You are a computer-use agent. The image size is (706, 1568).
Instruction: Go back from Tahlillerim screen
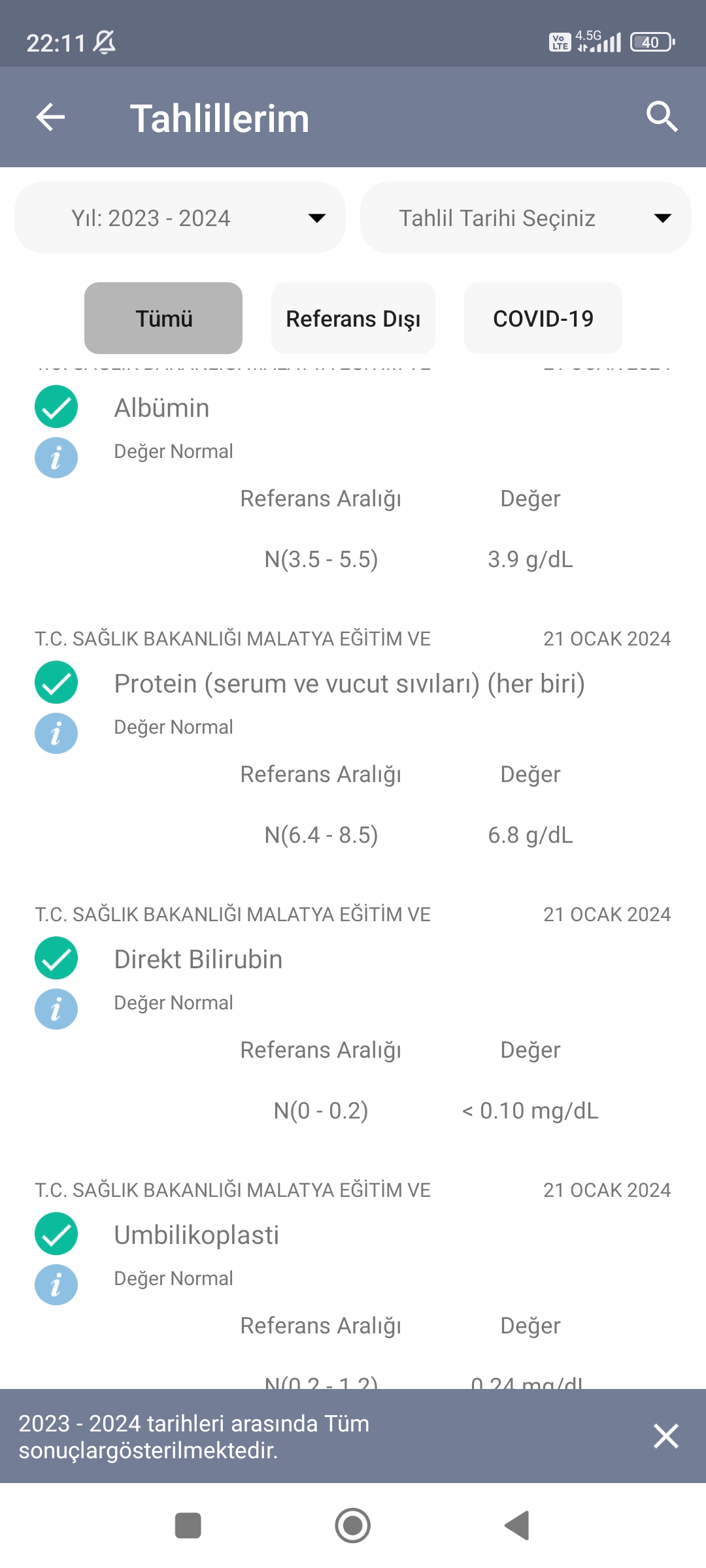coord(50,118)
